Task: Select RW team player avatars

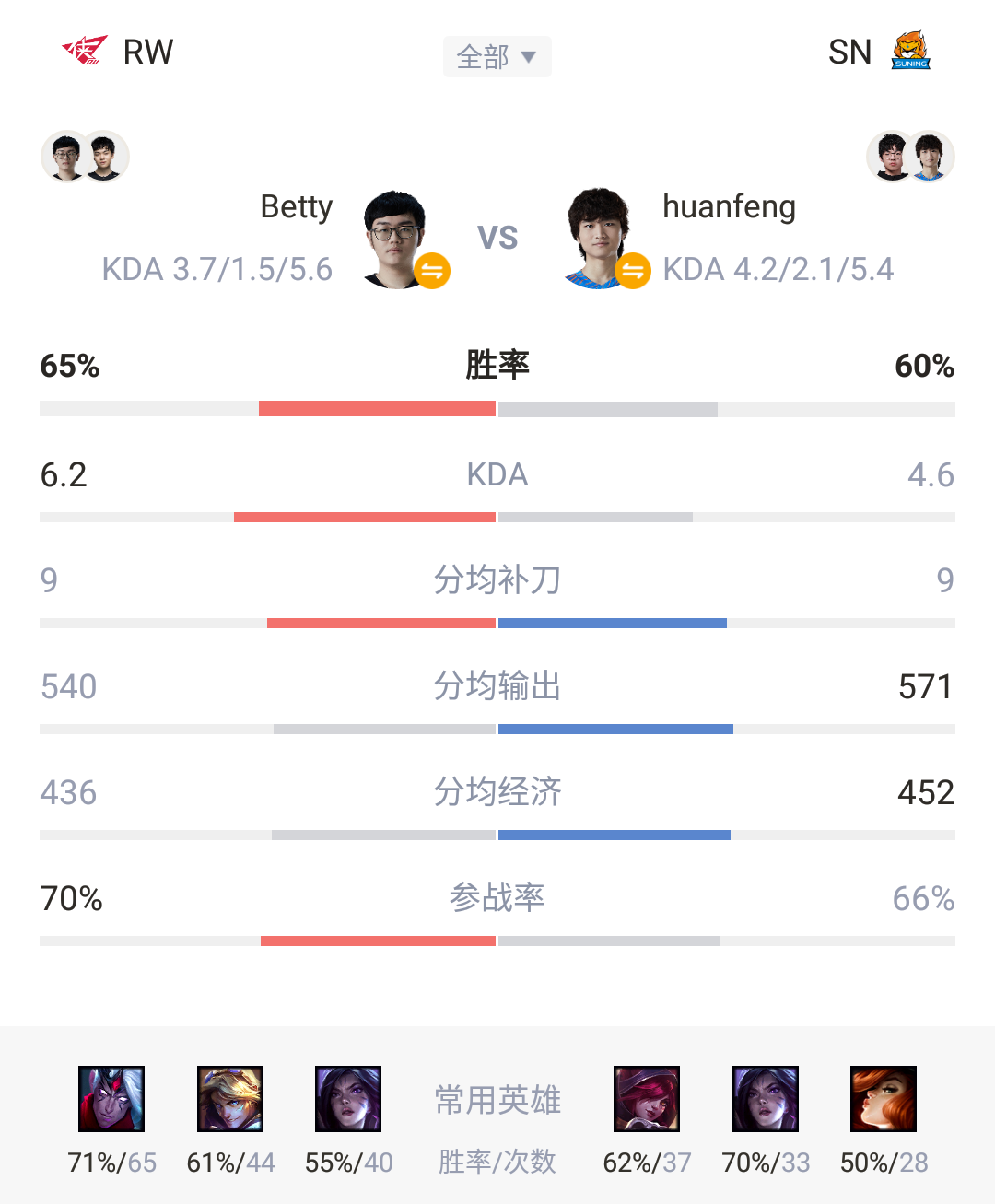Action: coord(86,157)
